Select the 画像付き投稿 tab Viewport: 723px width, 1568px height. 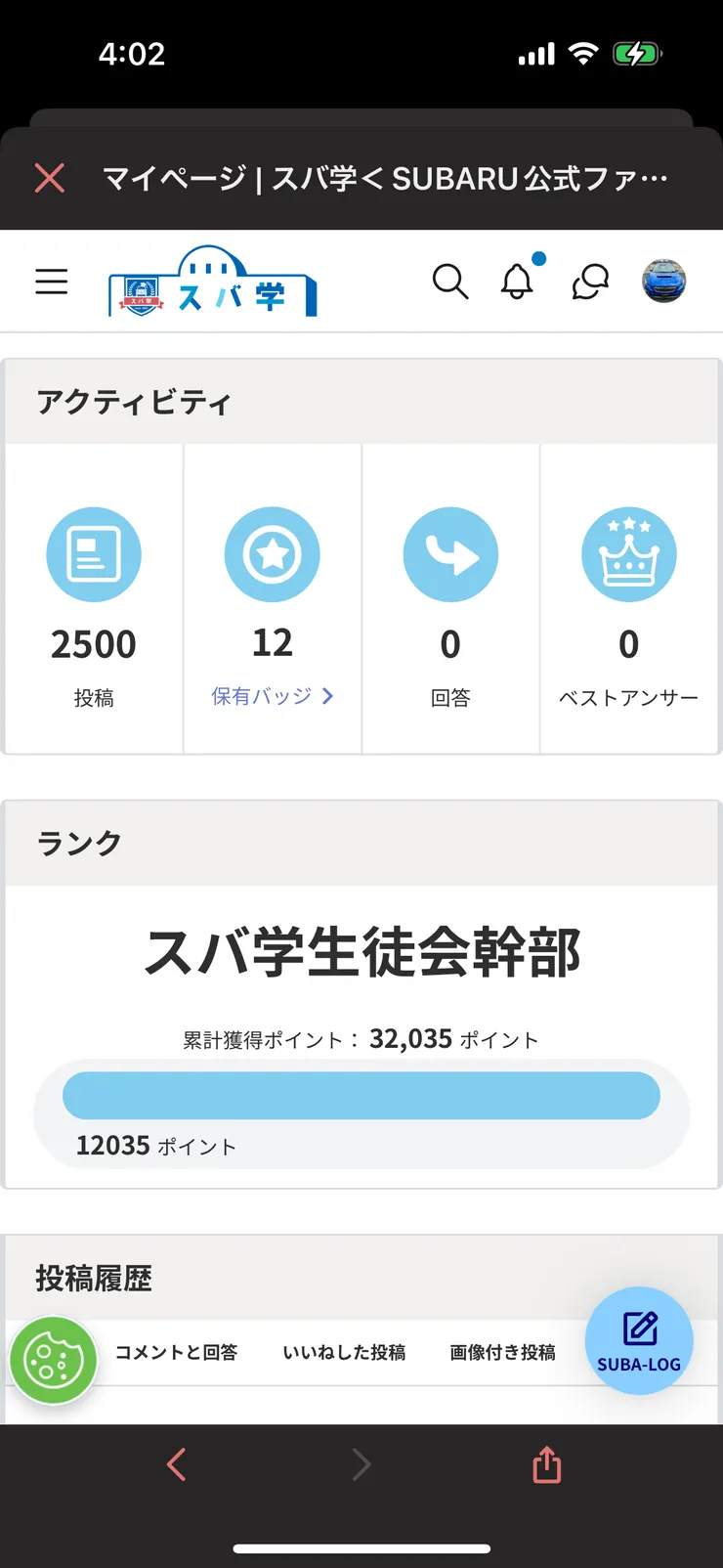[501, 1352]
